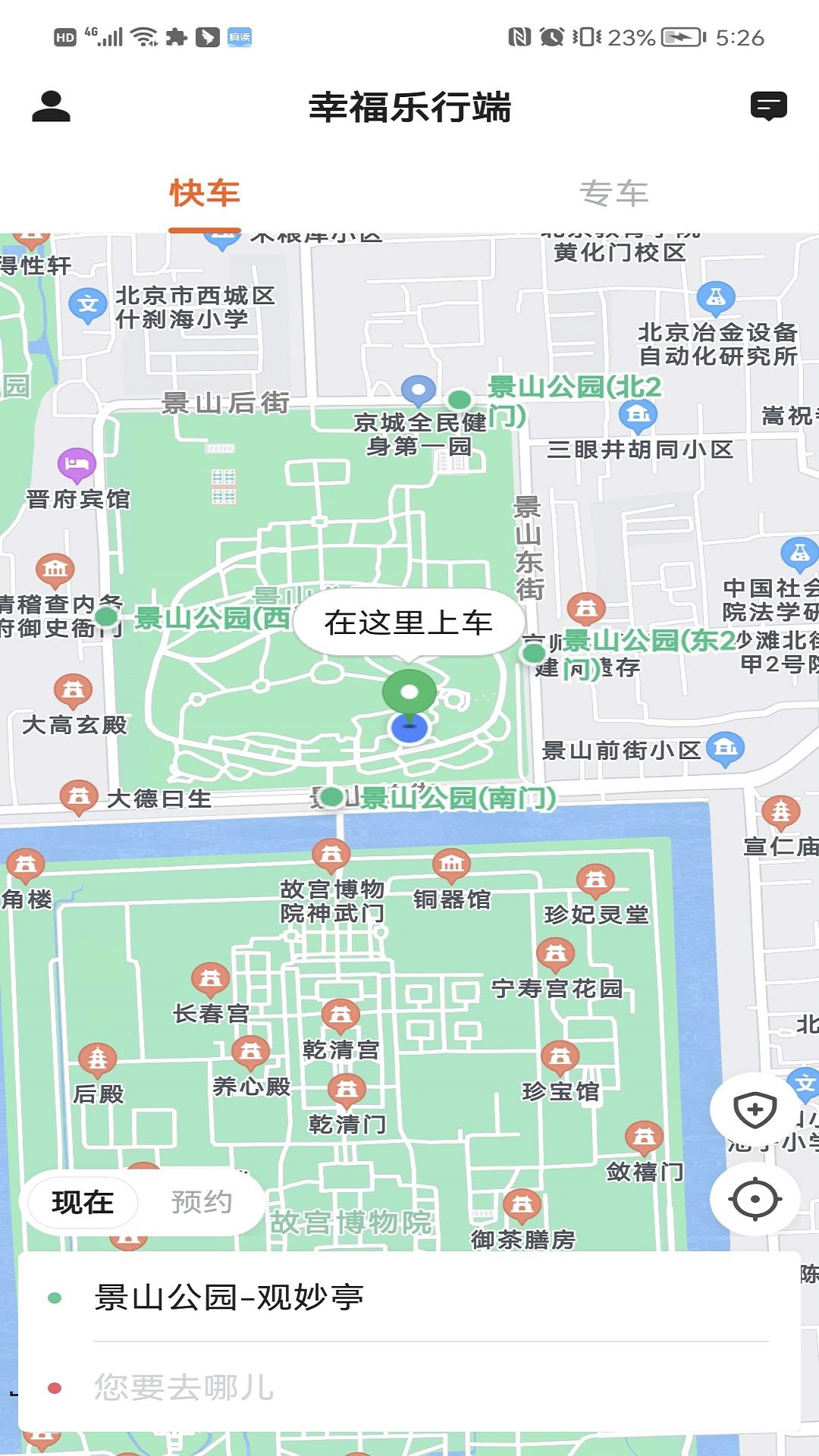Tap the blue current-location dot
Image resolution: width=819 pixels, height=1456 pixels.
pyautogui.click(x=410, y=729)
